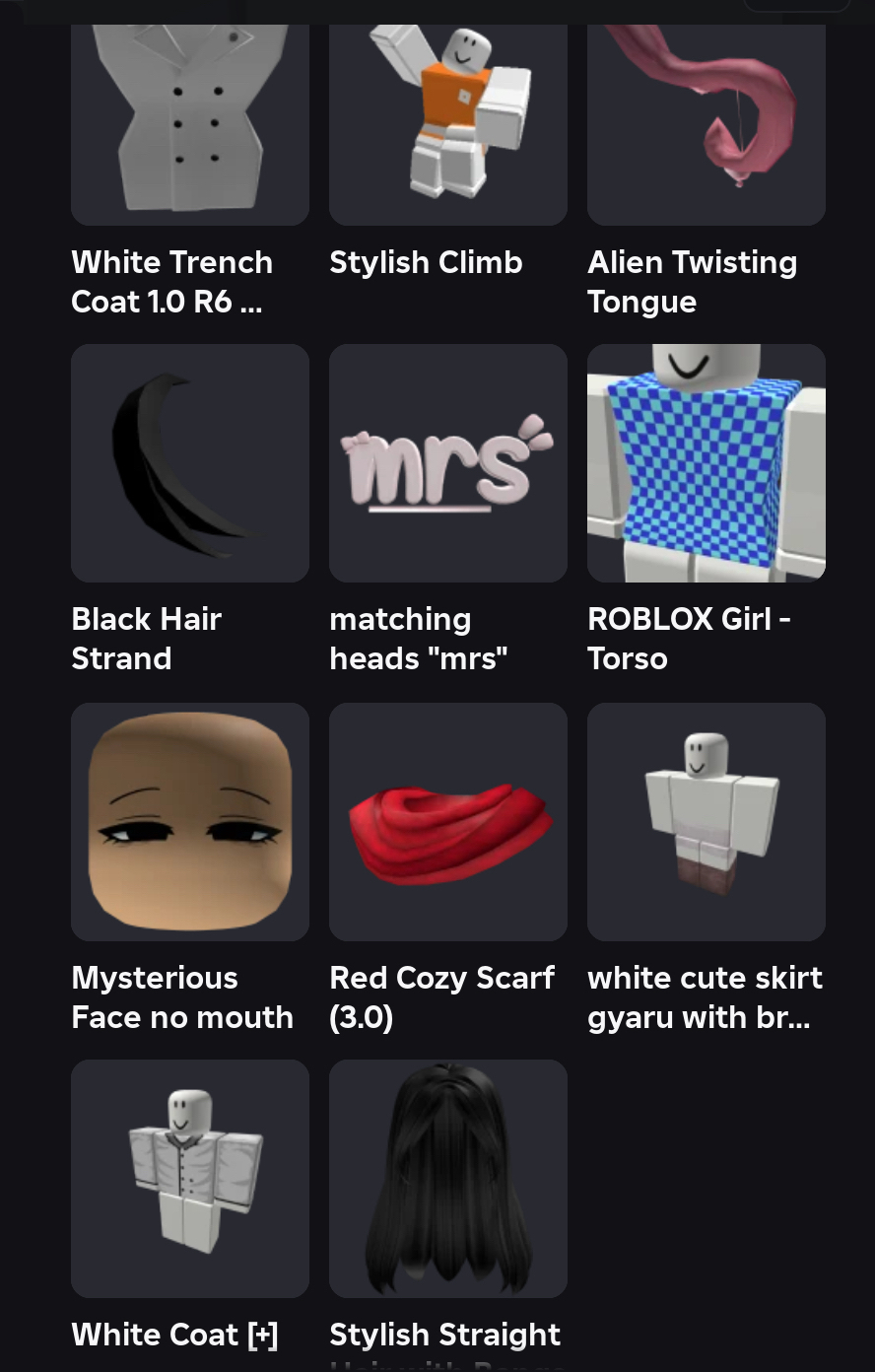
Task: Open the matching heads "mrs" item
Action: pyautogui.click(x=447, y=463)
